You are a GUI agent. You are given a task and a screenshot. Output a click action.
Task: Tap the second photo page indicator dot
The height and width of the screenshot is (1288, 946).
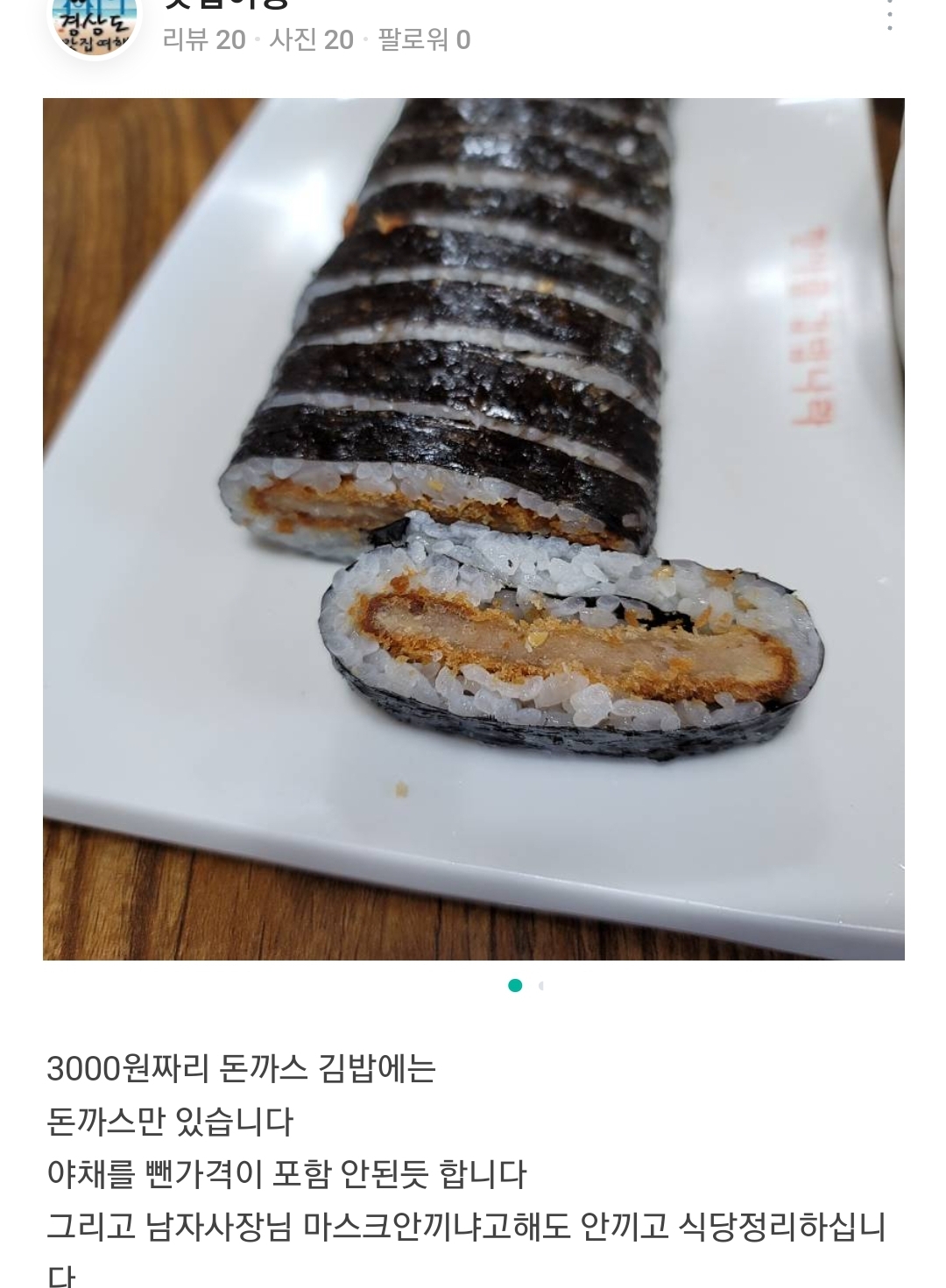tap(541, 986)
